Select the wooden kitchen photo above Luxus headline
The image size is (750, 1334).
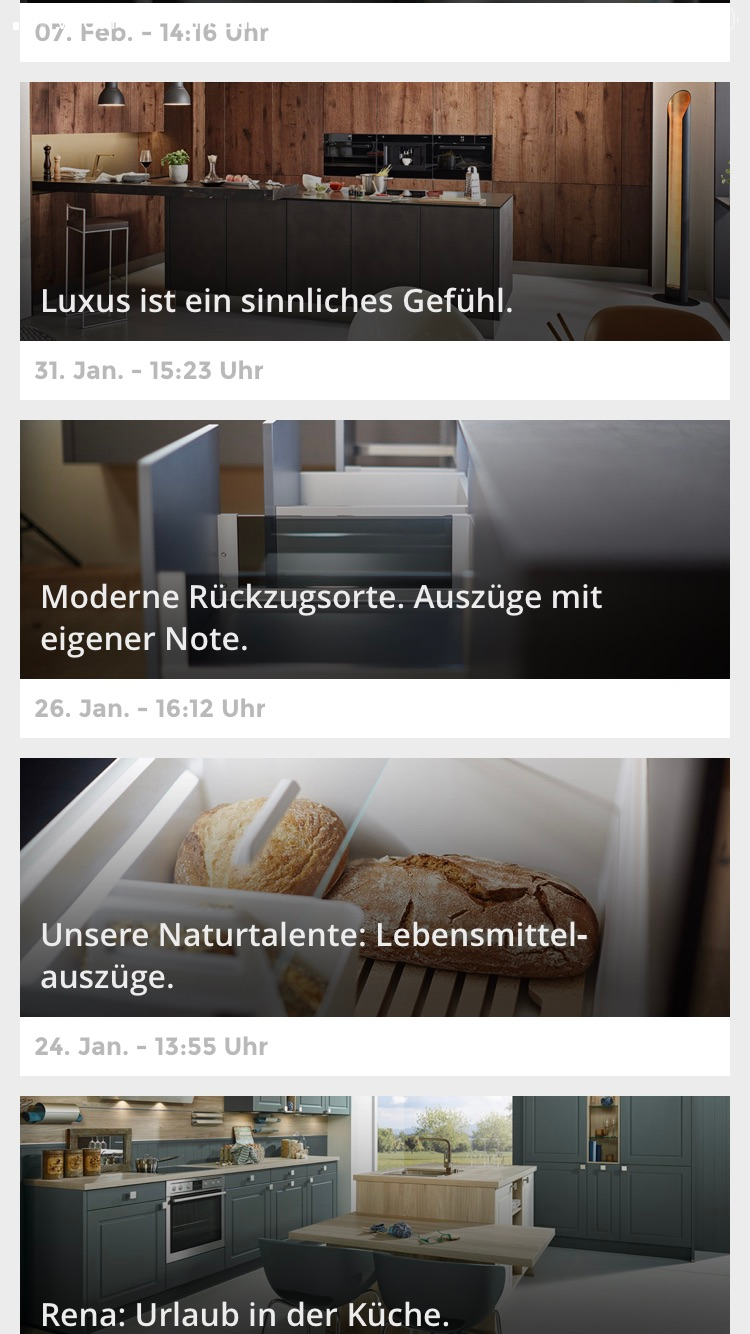(375, 180)
